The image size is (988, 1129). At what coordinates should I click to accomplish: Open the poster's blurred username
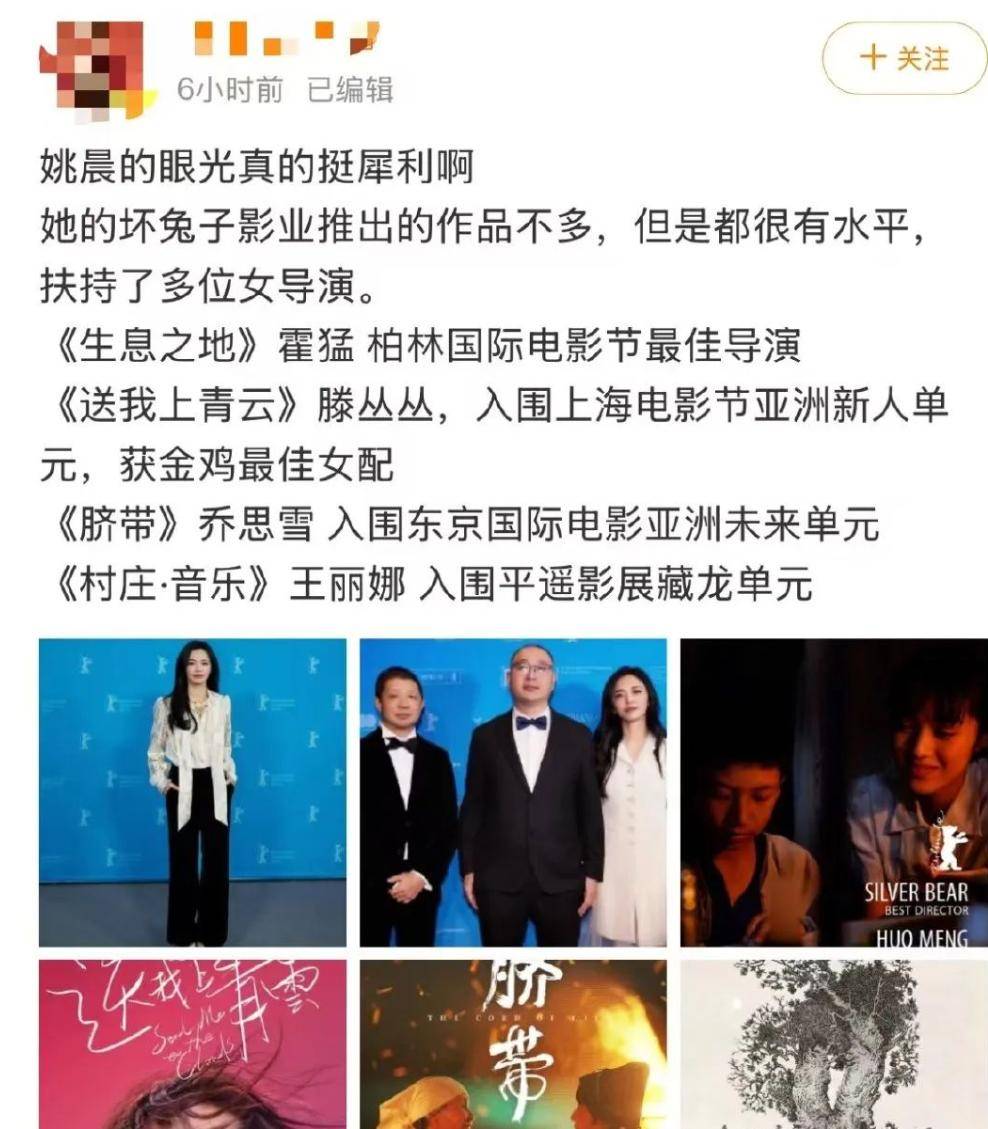tap(286, 38)
